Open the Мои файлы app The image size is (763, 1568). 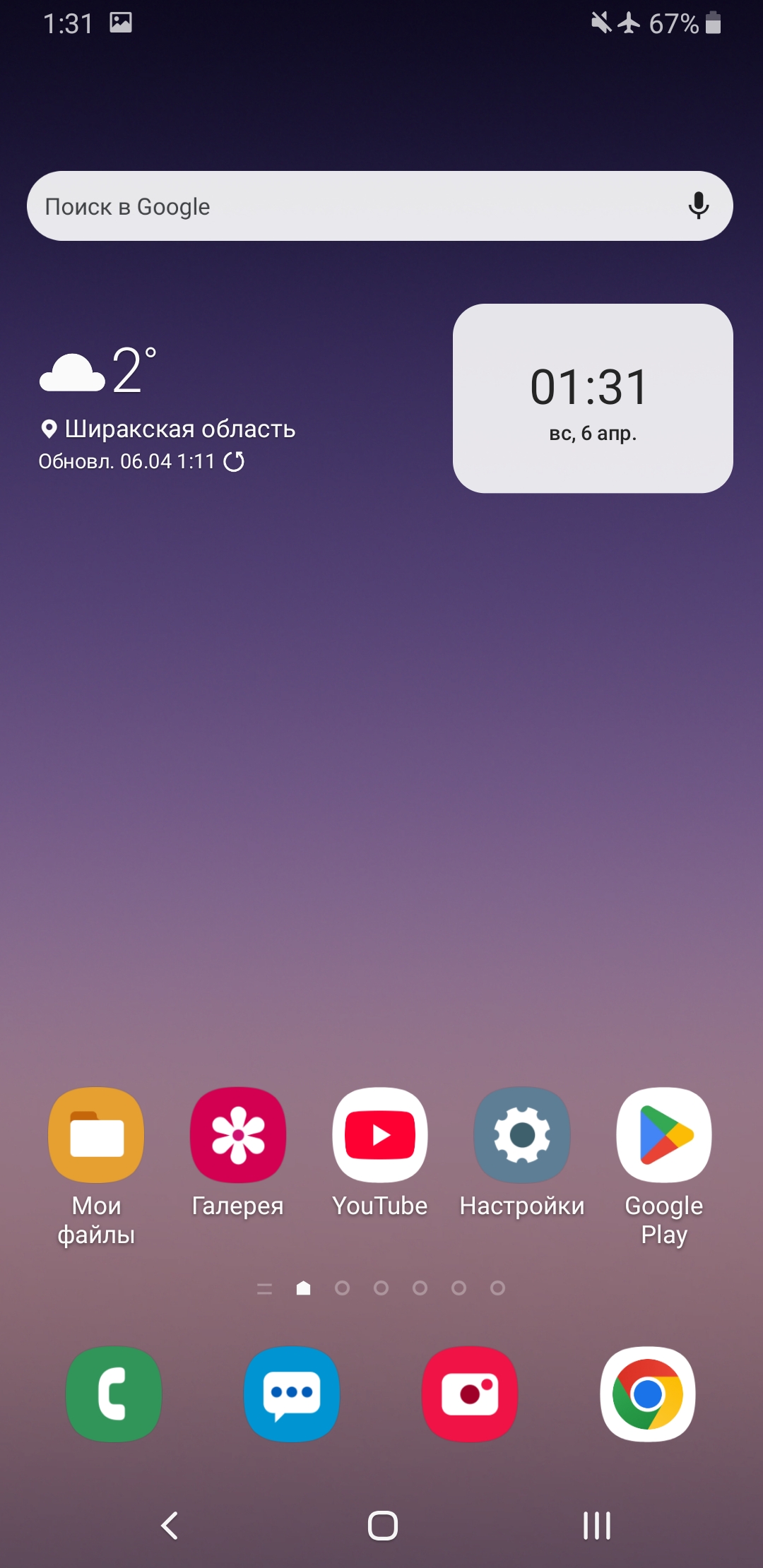coord(96,1136)
